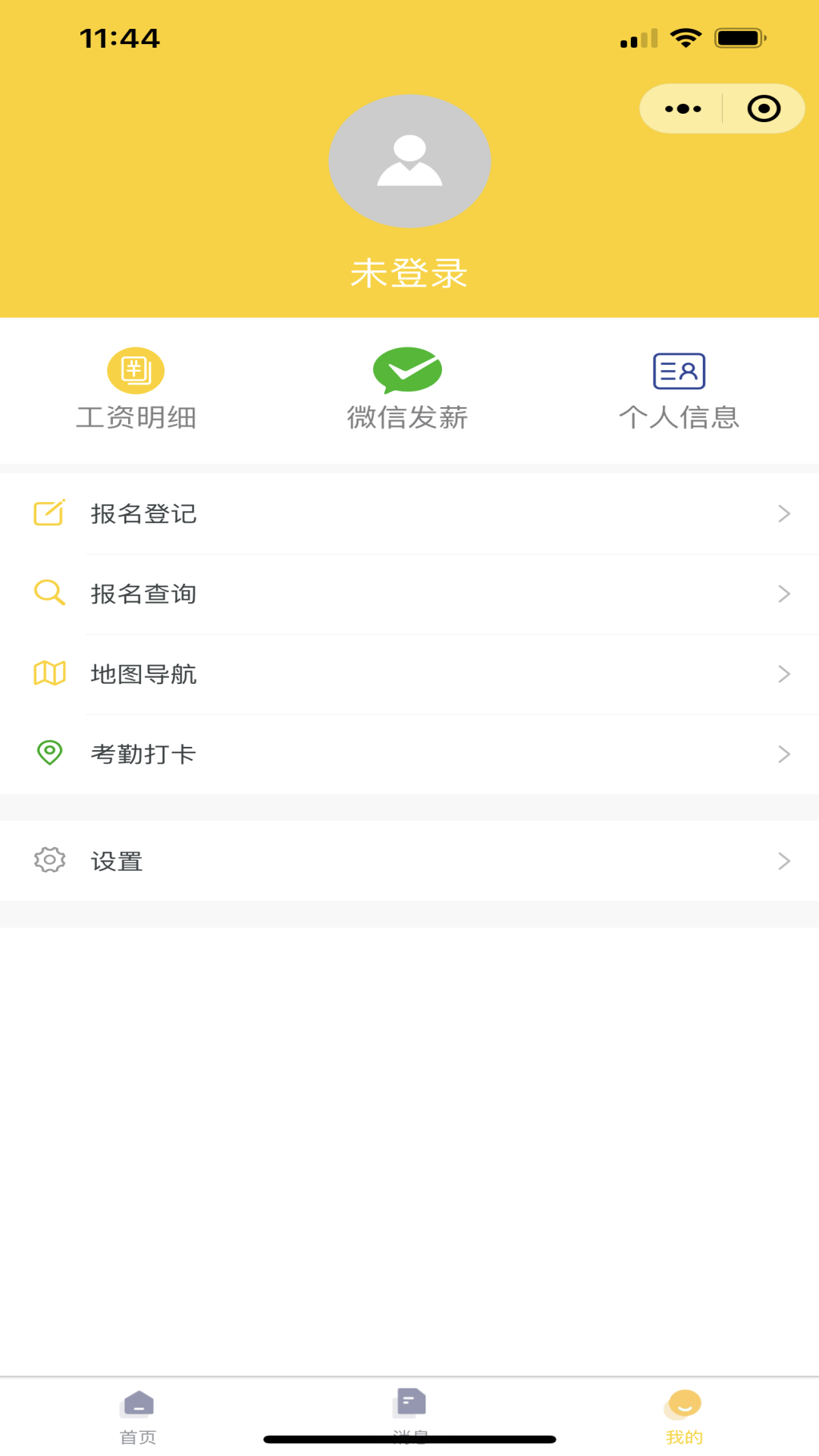This screenshot has width=819, height=1456.
Task: Expand the 地图导航 row chevron
Action: (784, 674)
